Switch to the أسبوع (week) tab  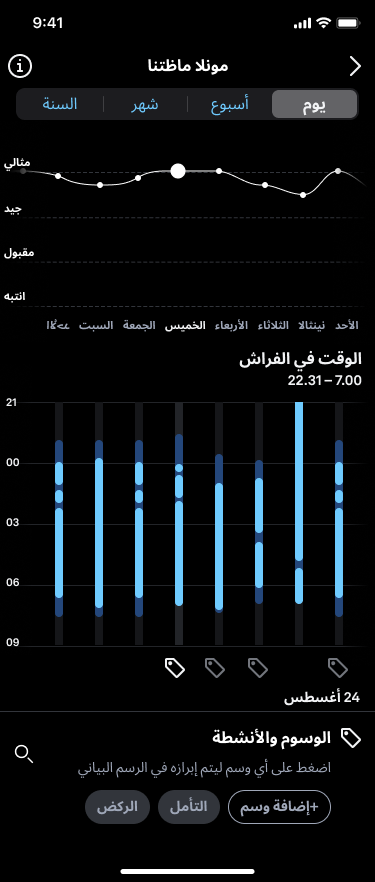(x=230, y=104)
